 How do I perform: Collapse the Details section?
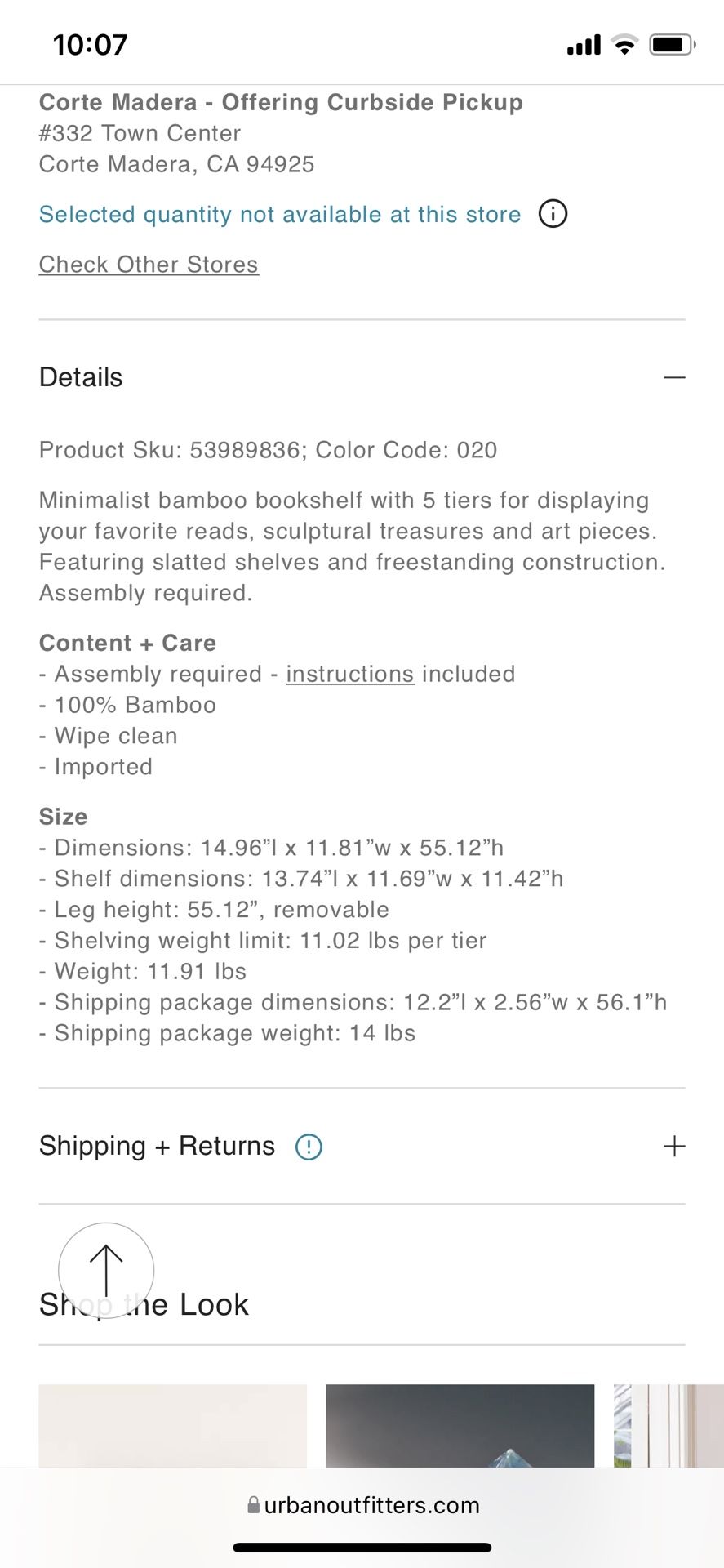pyautogui.click(x=674, y=377)
